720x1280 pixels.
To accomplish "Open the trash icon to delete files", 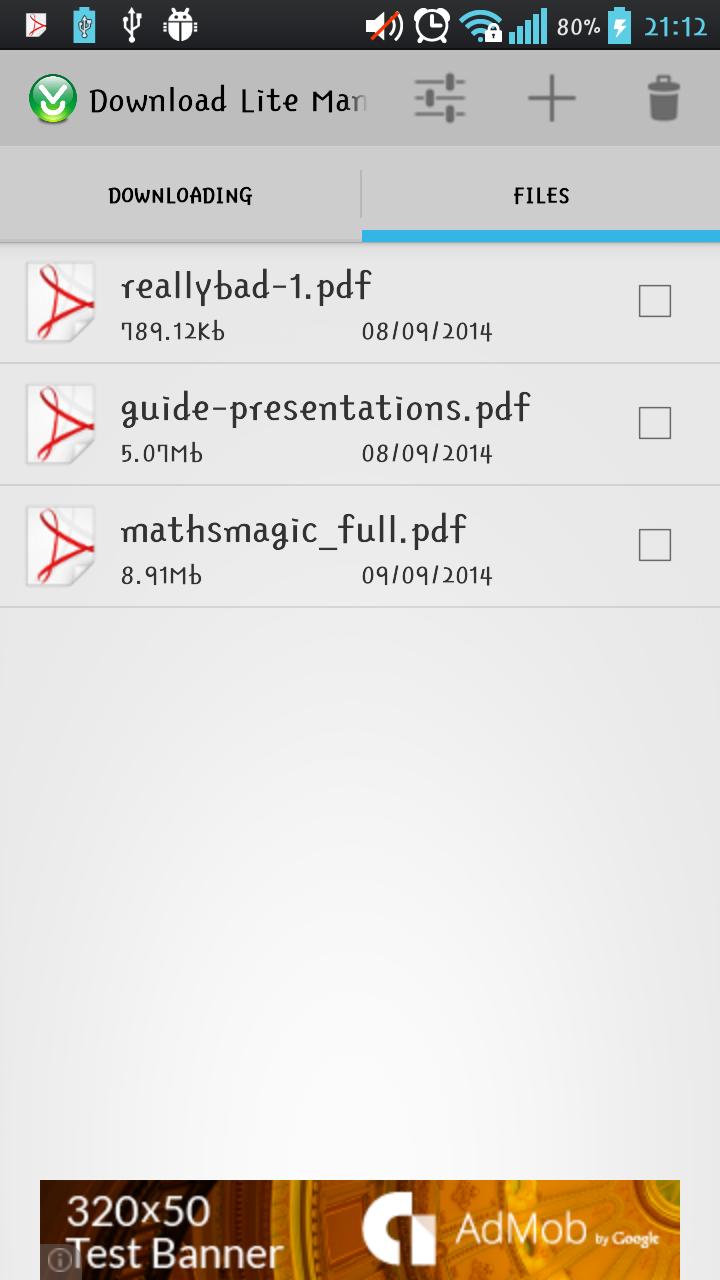I will (x=663, y=97).
